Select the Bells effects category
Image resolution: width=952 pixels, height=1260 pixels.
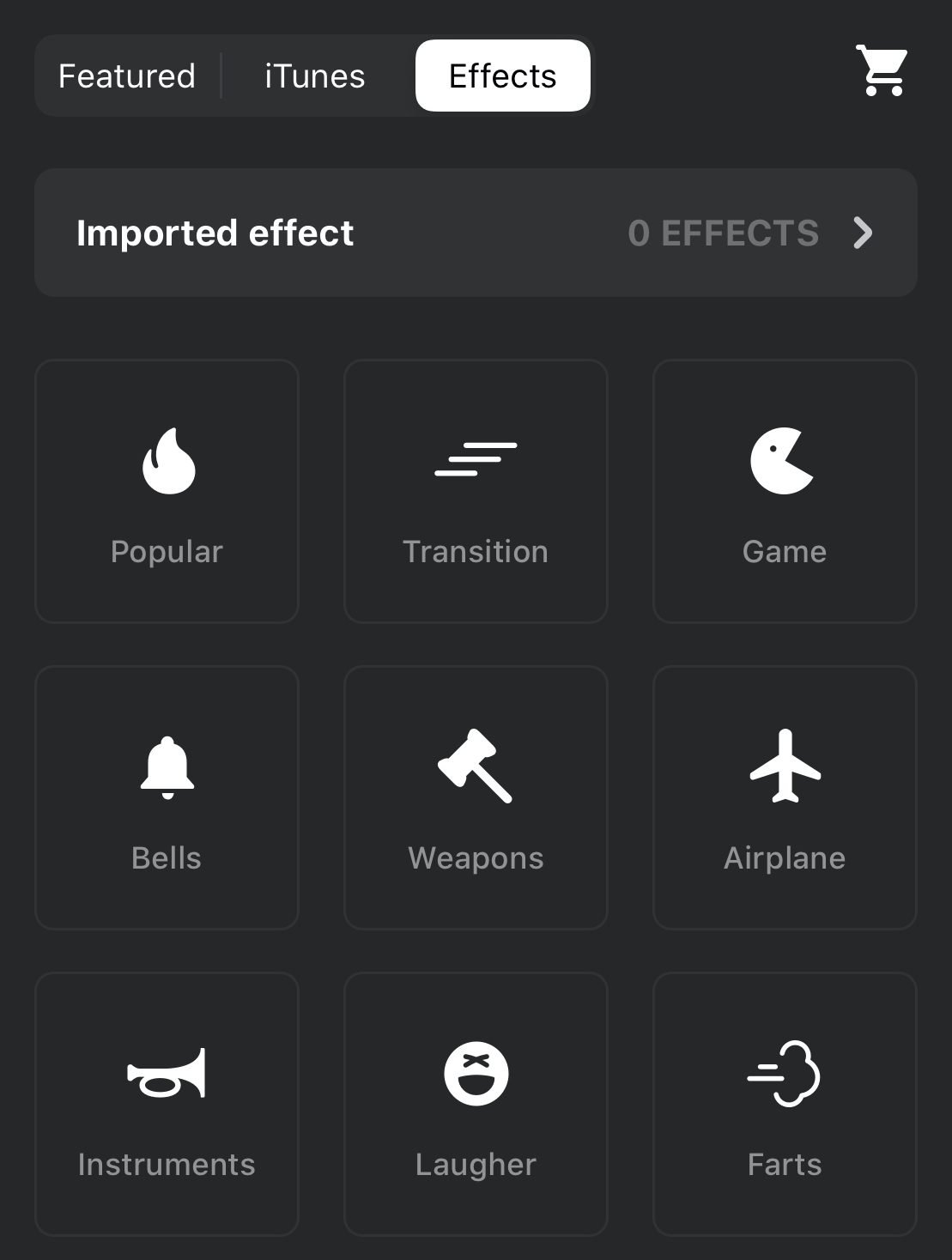[167, 797]
